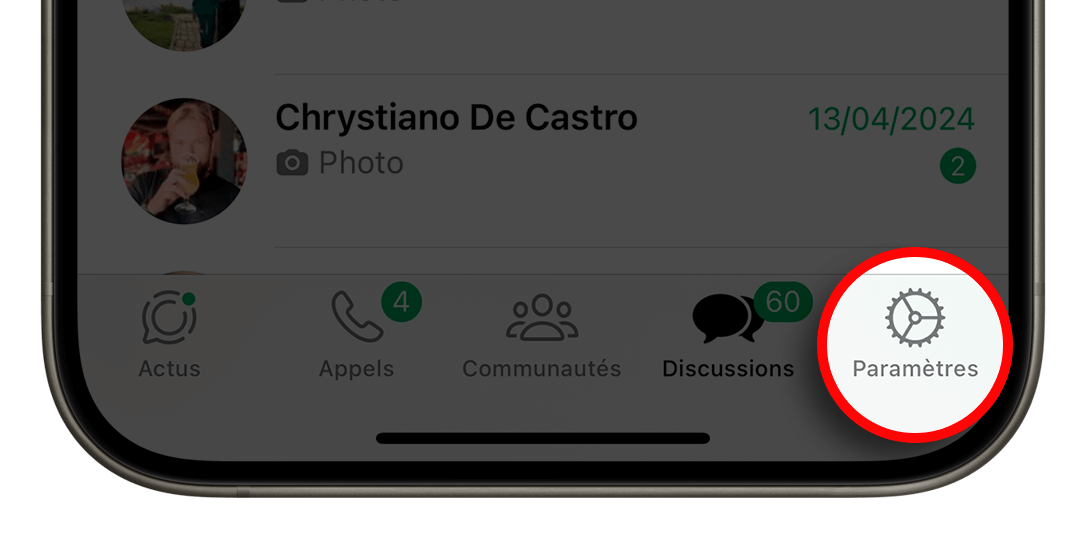Open the chat with Chrystiano De Castro
1085x546 pixels.
point(560,140)
